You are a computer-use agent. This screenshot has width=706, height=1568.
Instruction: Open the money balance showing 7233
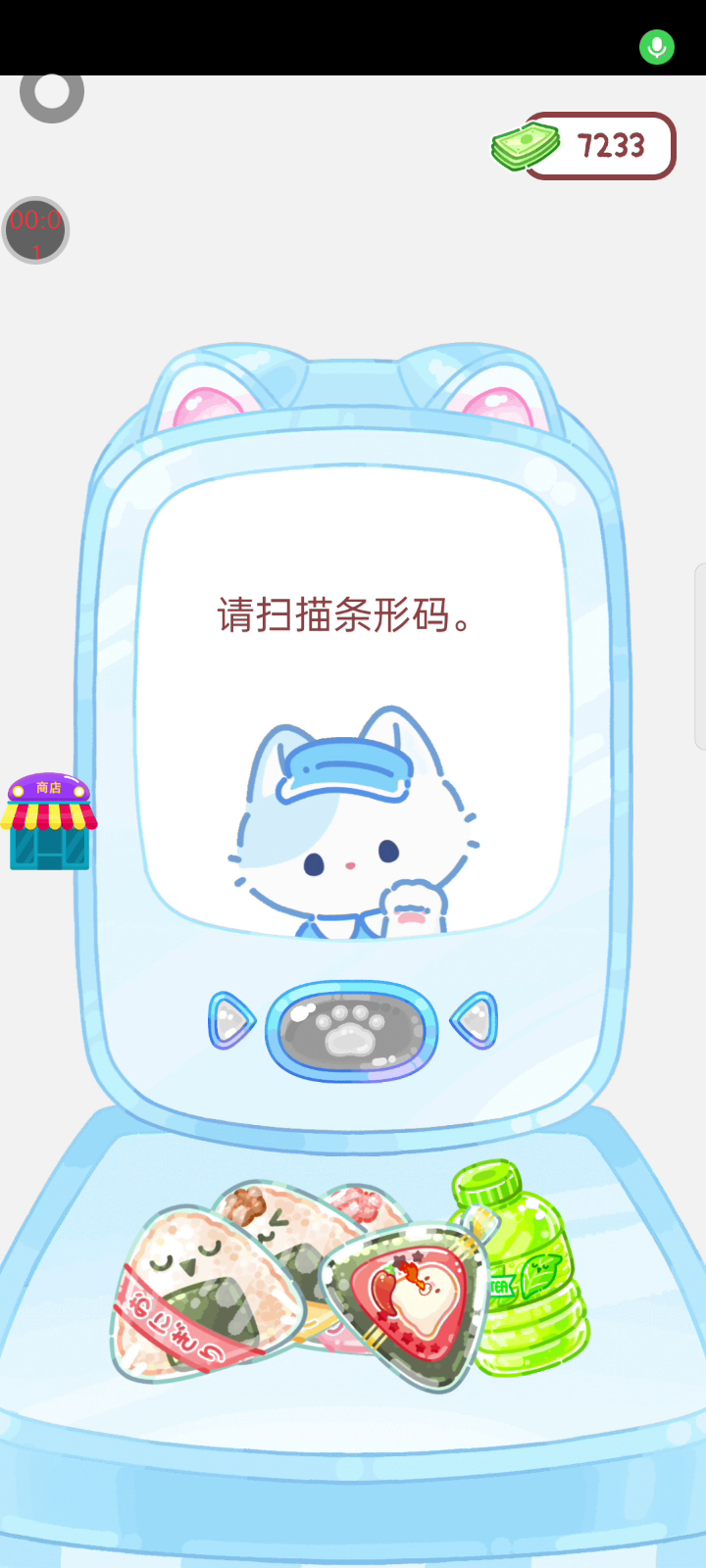(x=584, y=146)
